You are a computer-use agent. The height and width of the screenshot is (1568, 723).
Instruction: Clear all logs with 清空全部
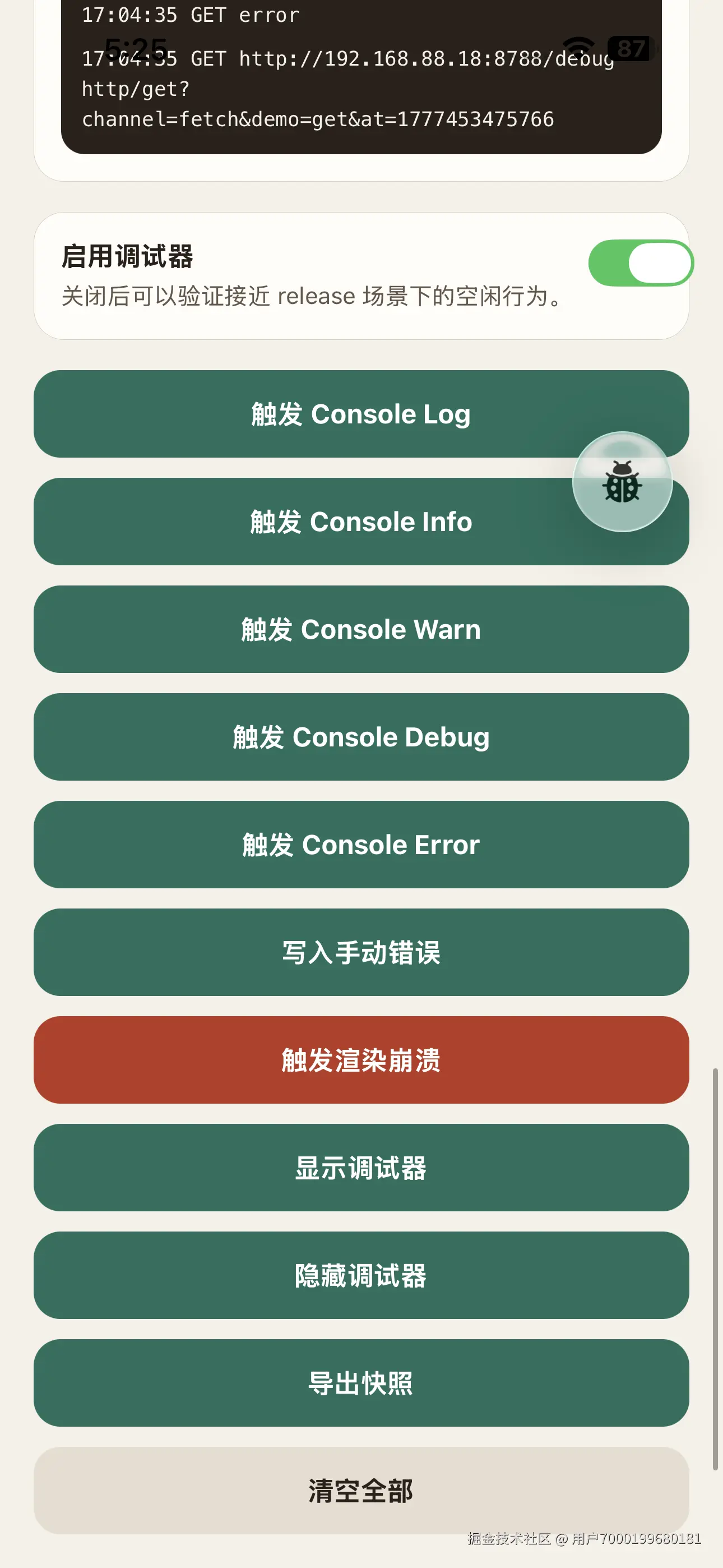tap(361, 1491)
